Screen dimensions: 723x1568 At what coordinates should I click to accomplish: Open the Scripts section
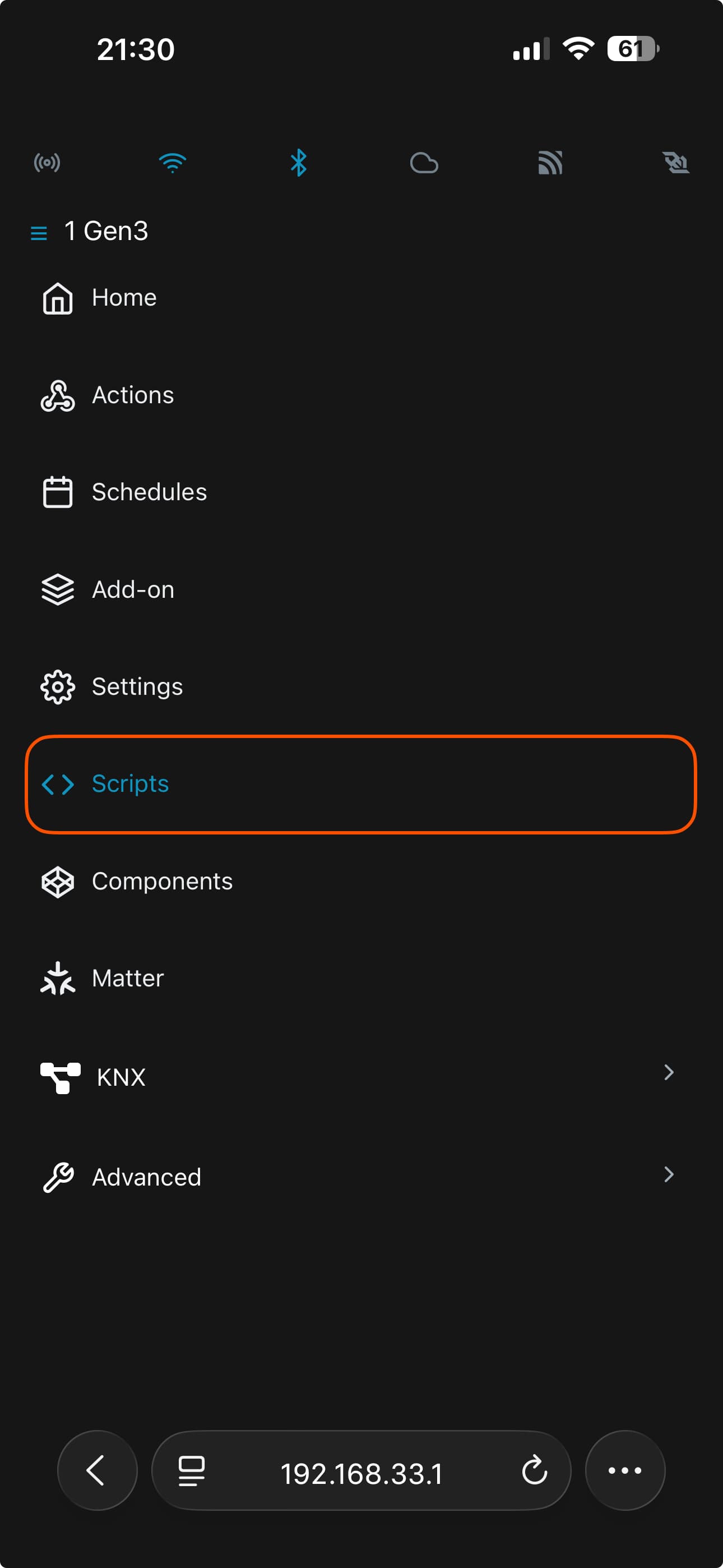361,784
